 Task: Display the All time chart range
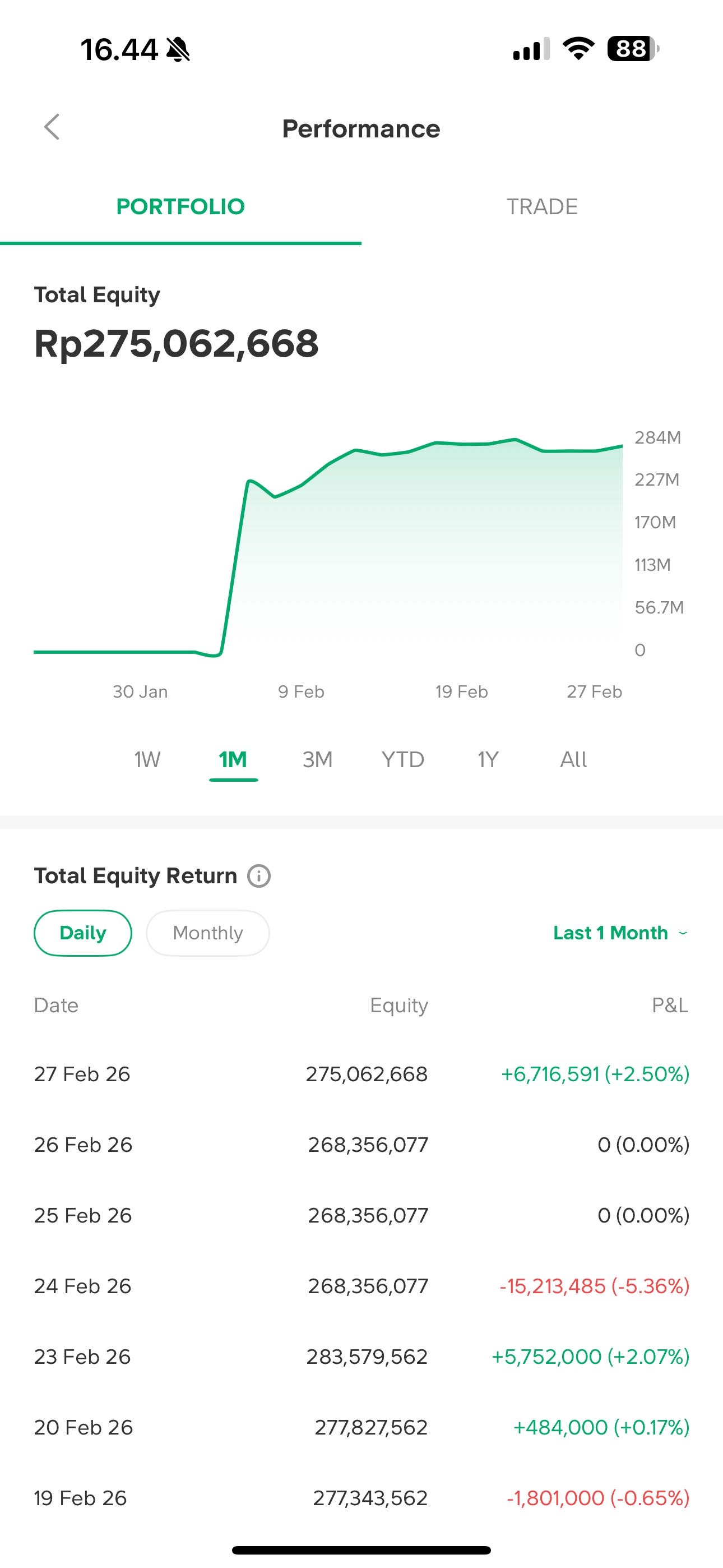(x=573, y=760)
